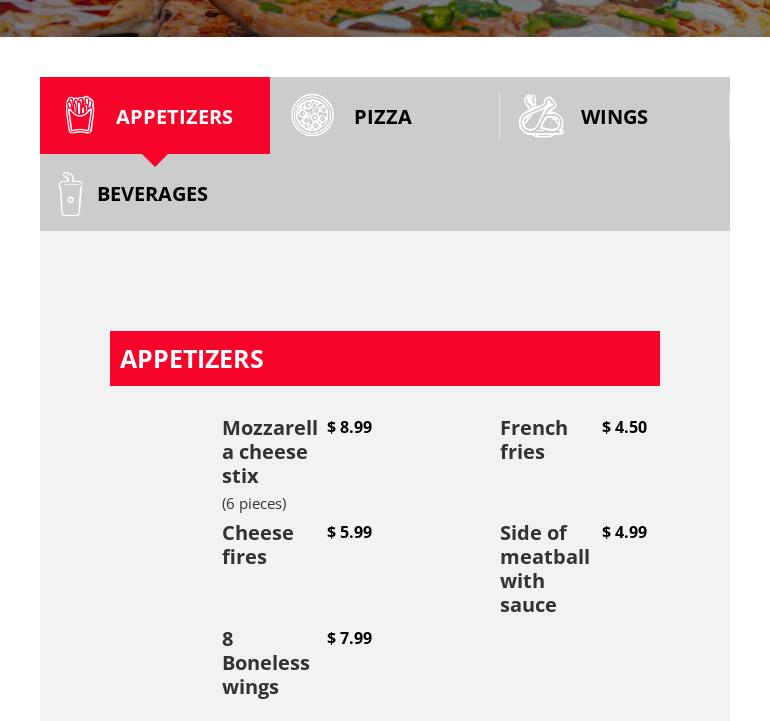Select the Appetizers menu tab
Screen dimensions: 770x721
point(155,116)
